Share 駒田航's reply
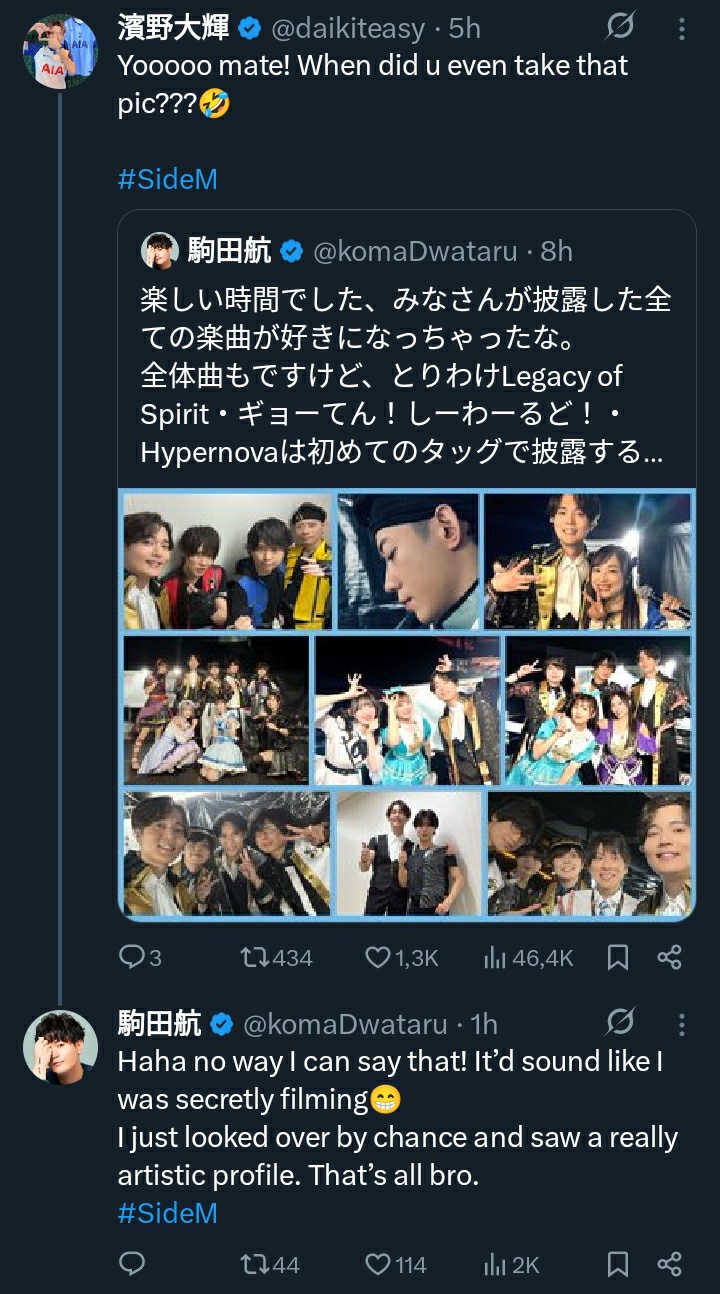This screenshot has width=720, height=1294. point(669,1265)
